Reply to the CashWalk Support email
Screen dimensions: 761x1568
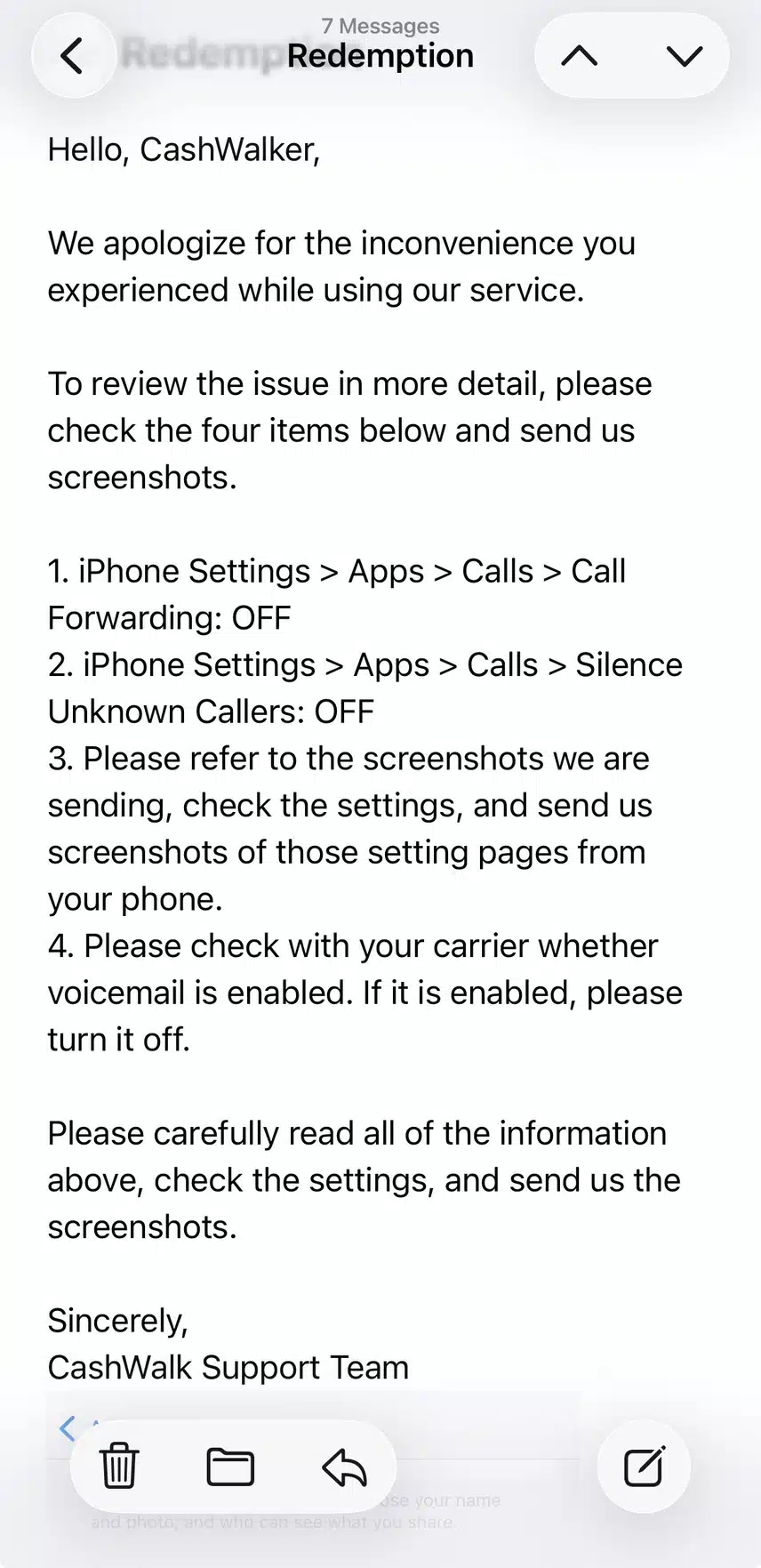(x=345, y=1467)
